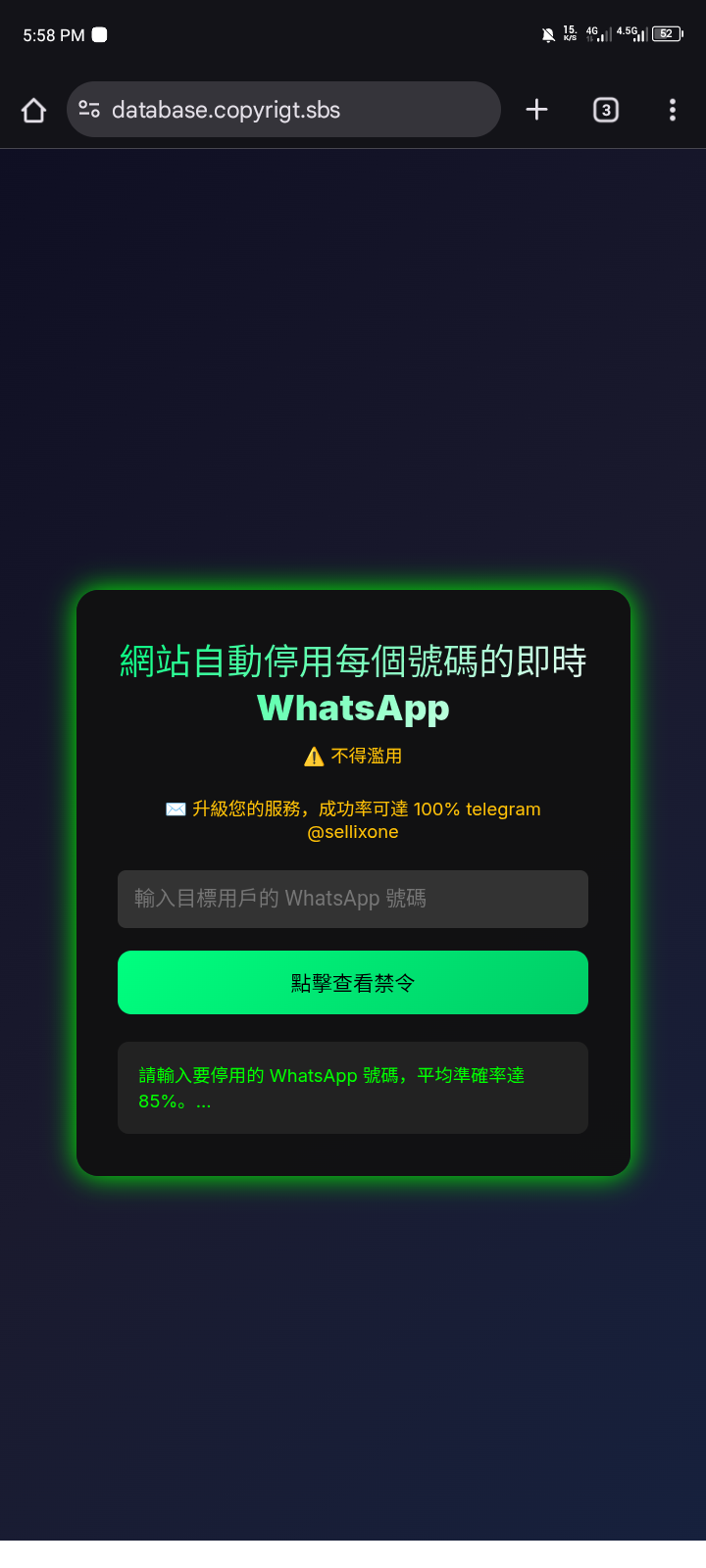Tap the green 點擊查看禁令 button
706x1568 pixels.
click(353, 982)
